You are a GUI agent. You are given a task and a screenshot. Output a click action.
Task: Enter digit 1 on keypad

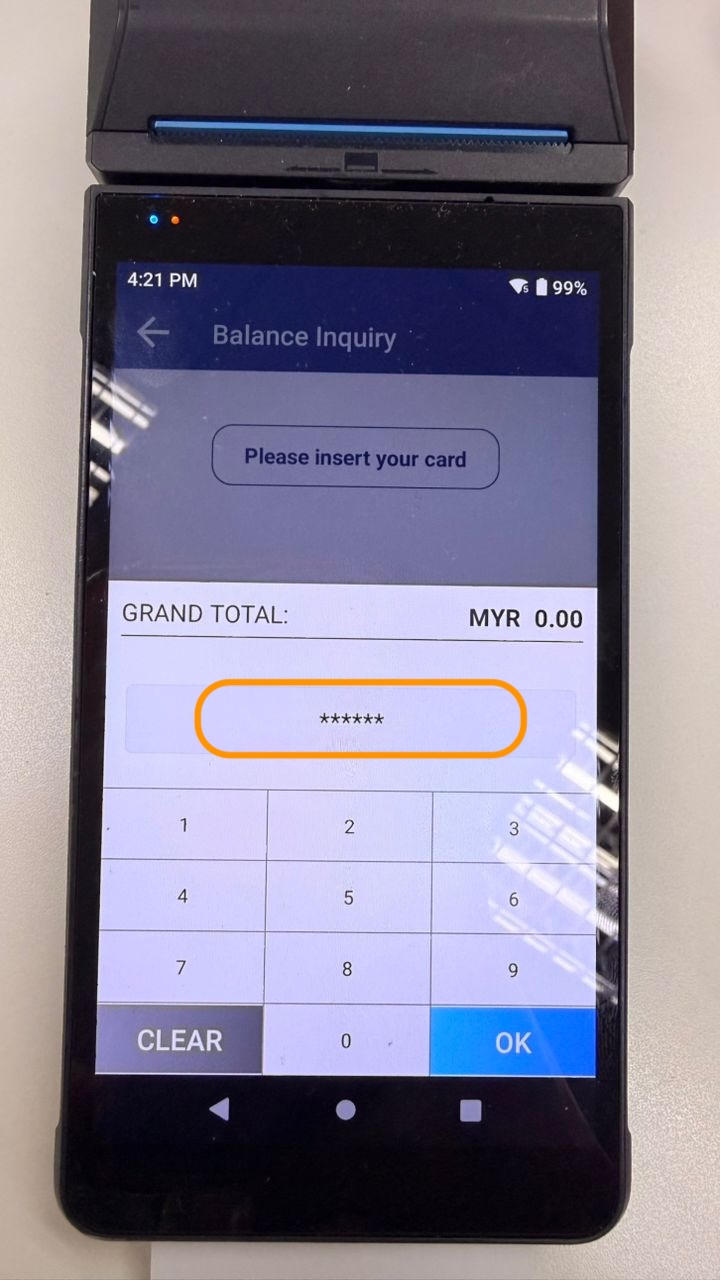(x=183, y=826)
